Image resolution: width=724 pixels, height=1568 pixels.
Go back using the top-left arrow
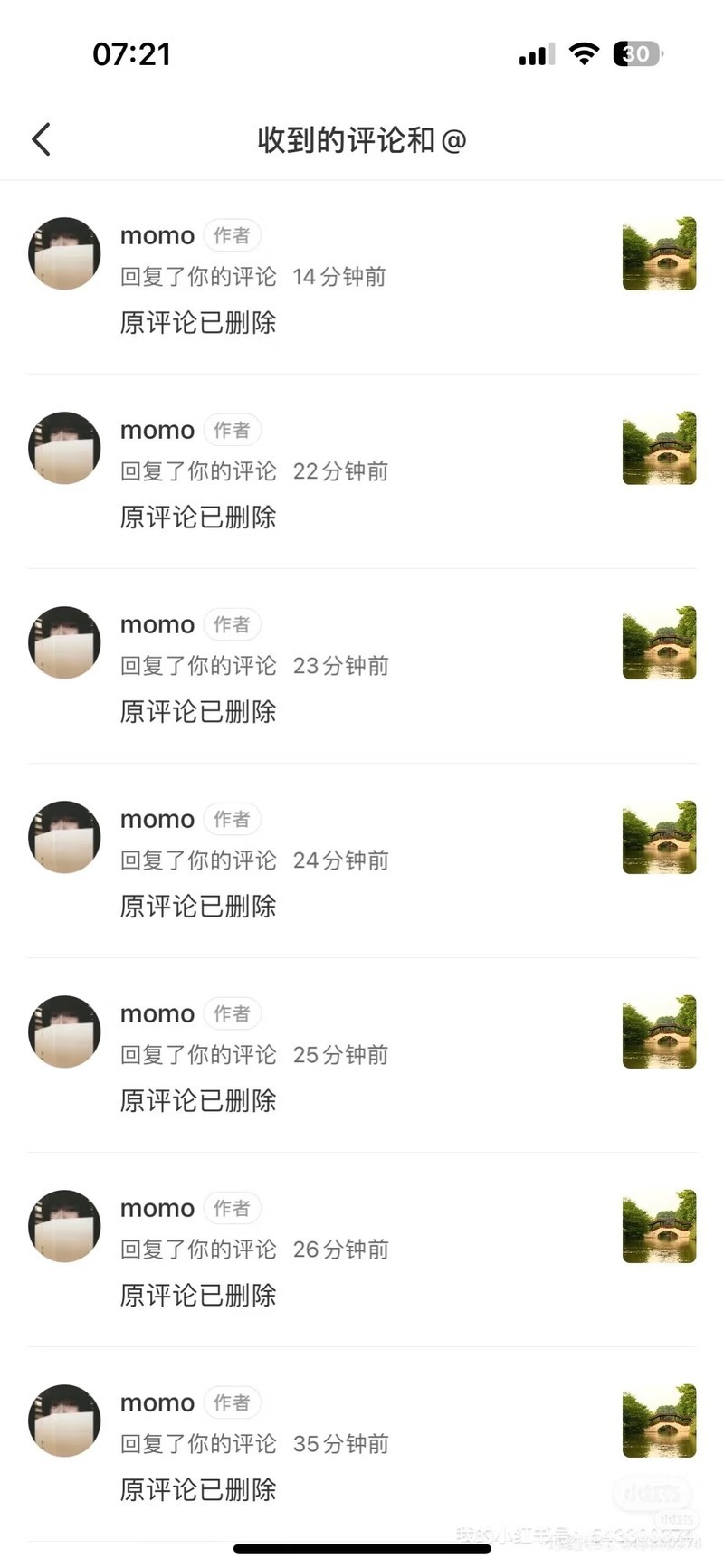41,139
